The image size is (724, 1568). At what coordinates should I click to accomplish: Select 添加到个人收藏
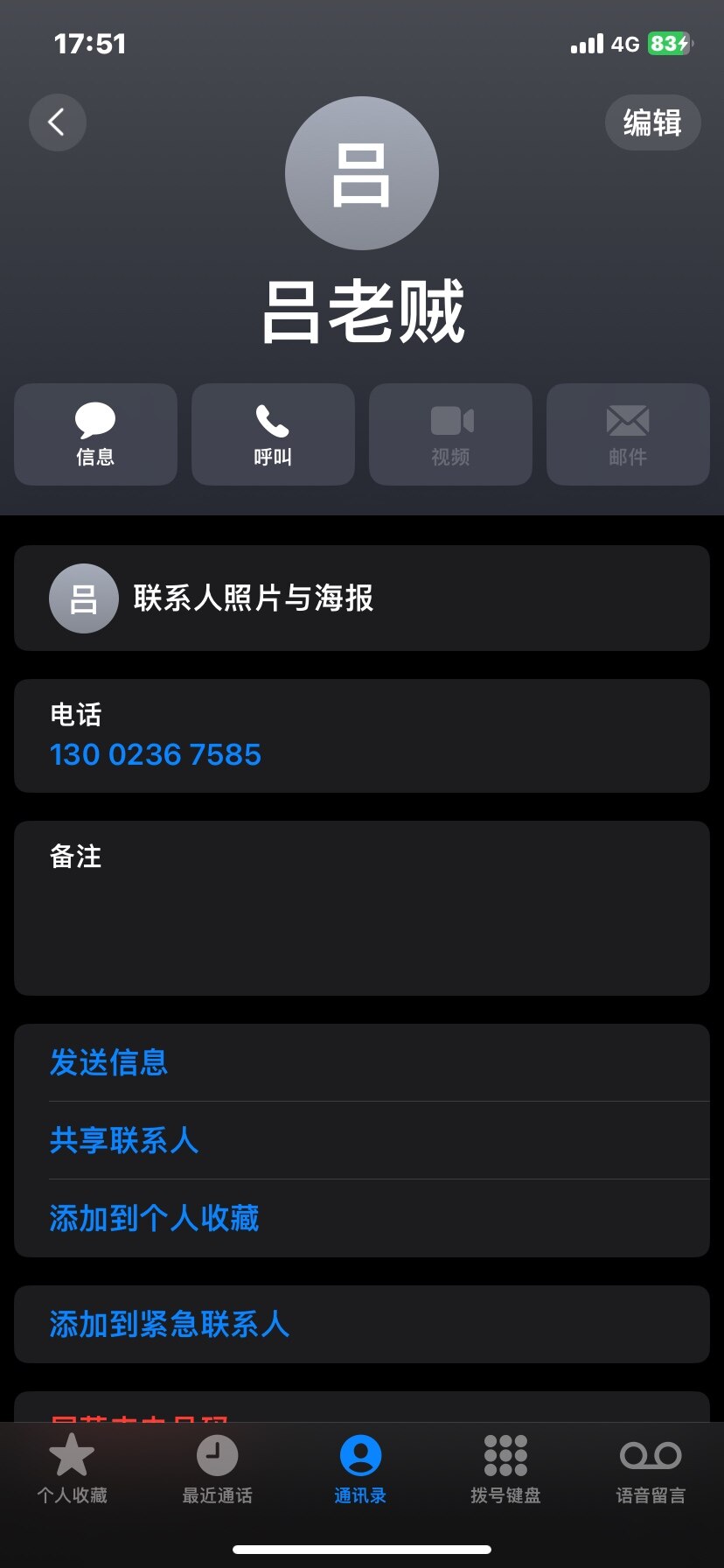pos(155,1218)
